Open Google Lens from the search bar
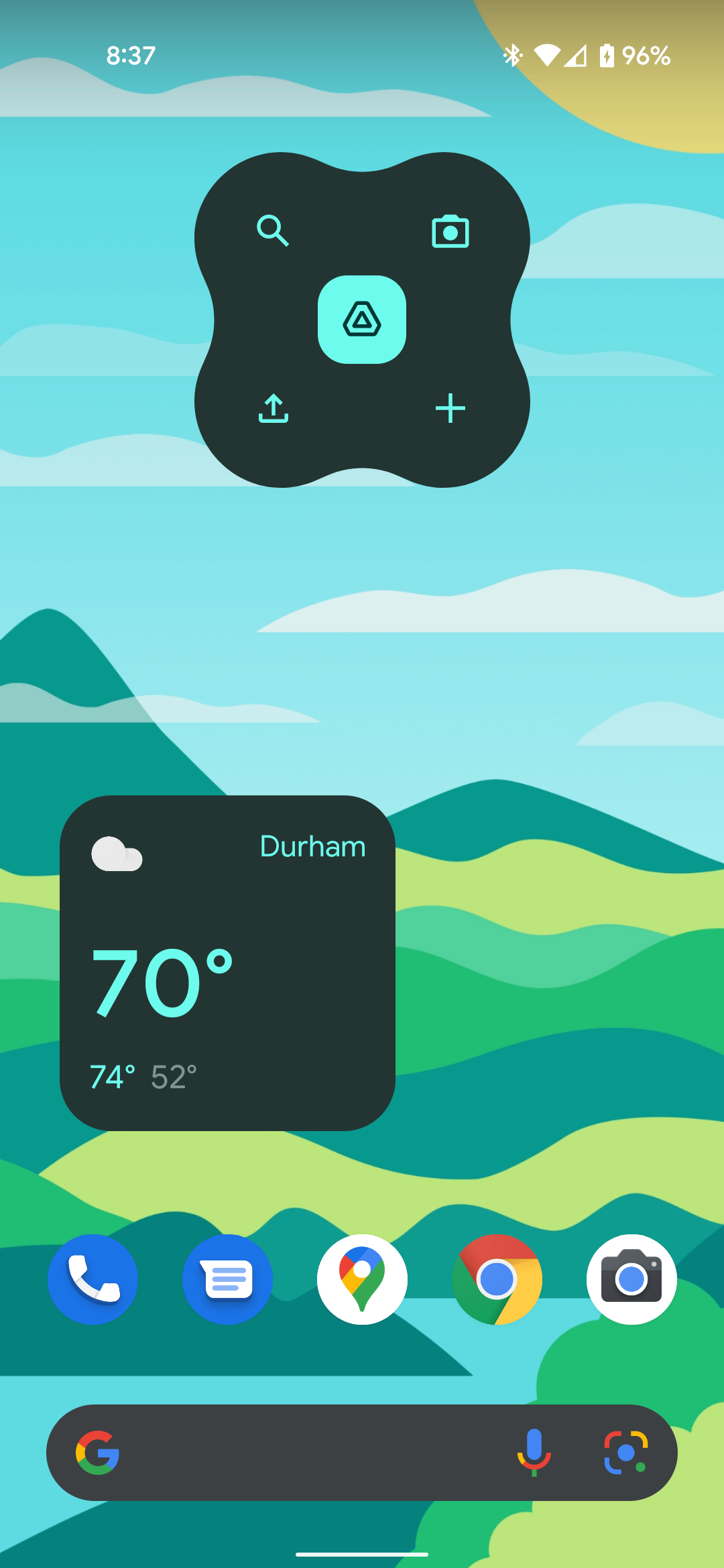Image resolution: width=724 pixels, height=1568 pixels. tap(625, 1453)
